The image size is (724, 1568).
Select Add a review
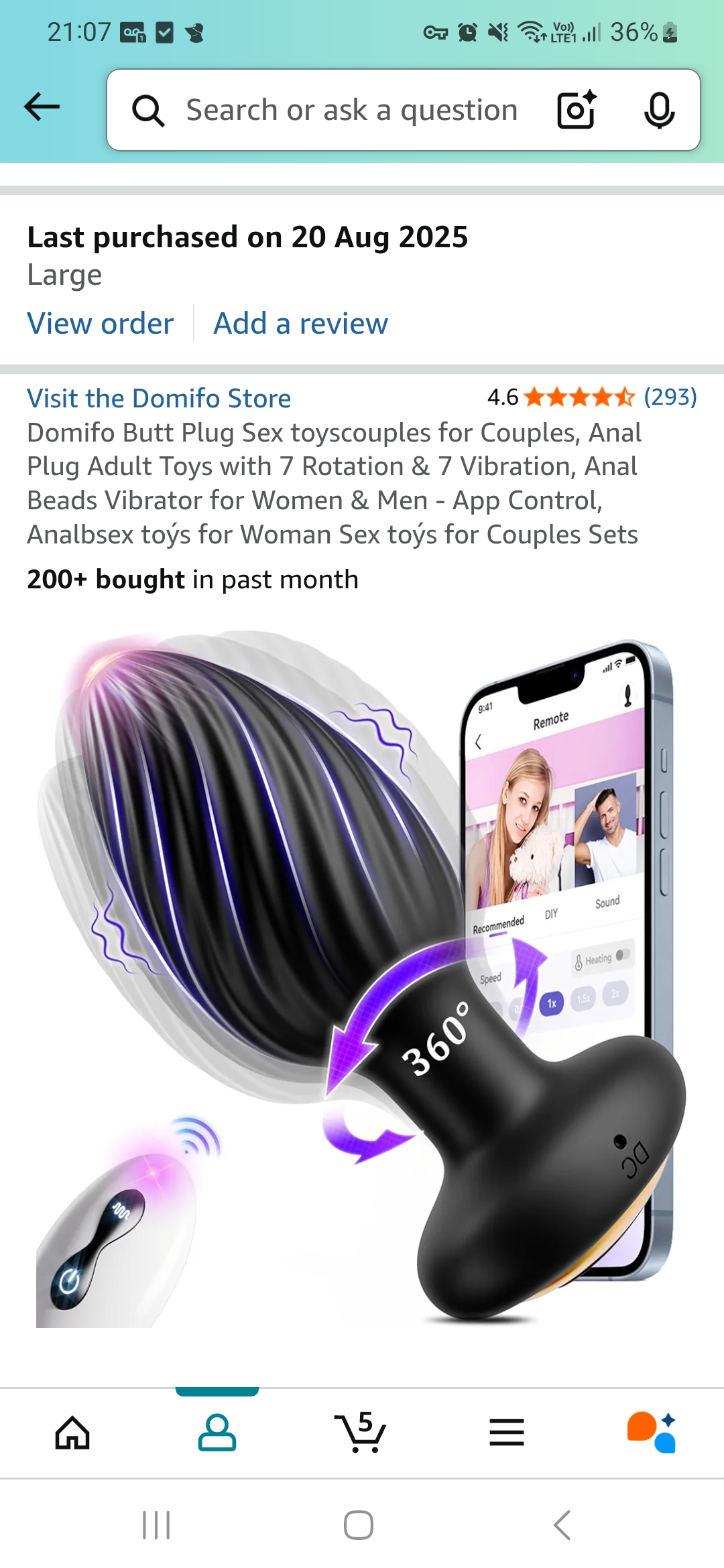(300, 324)
